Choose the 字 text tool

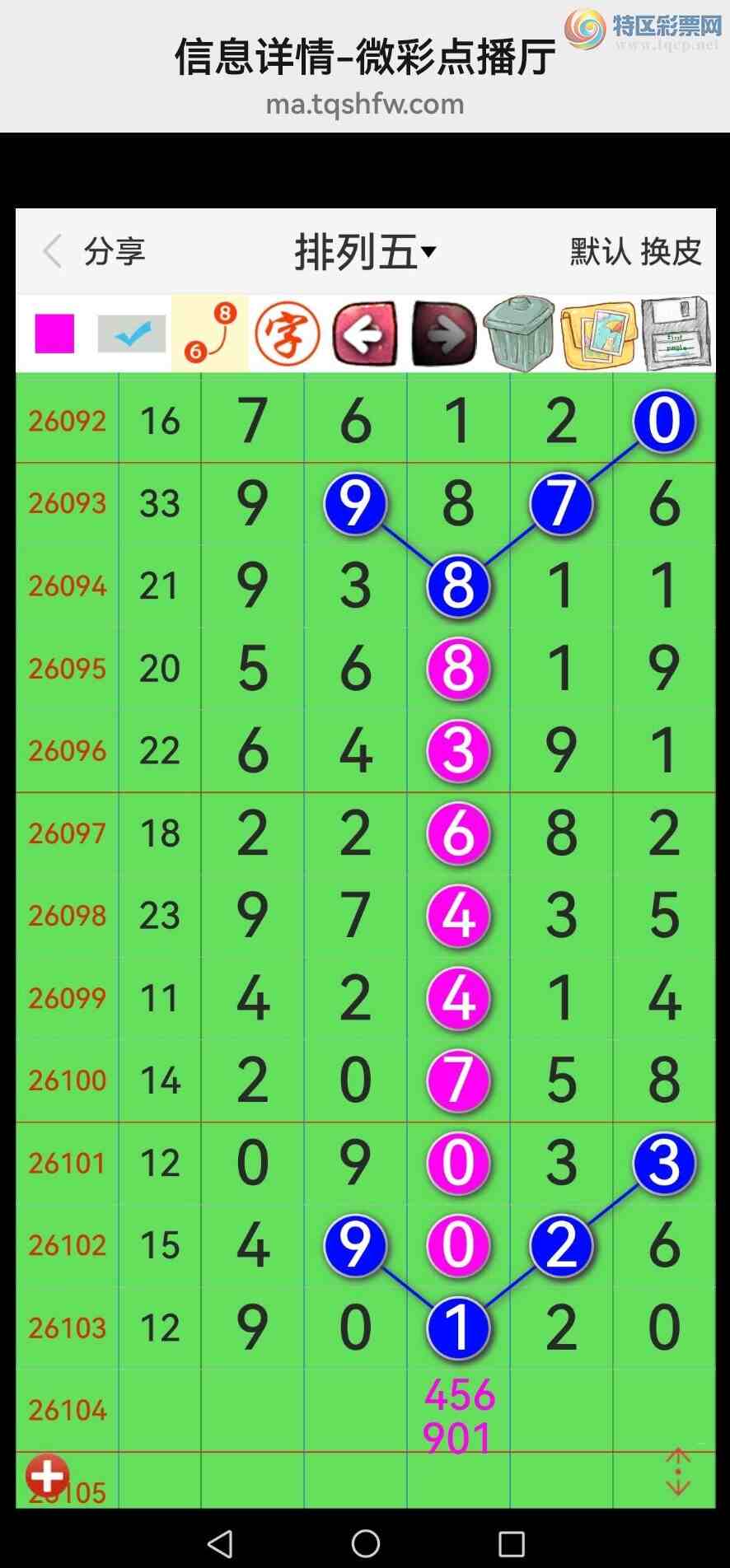click(x=287, y=334)
